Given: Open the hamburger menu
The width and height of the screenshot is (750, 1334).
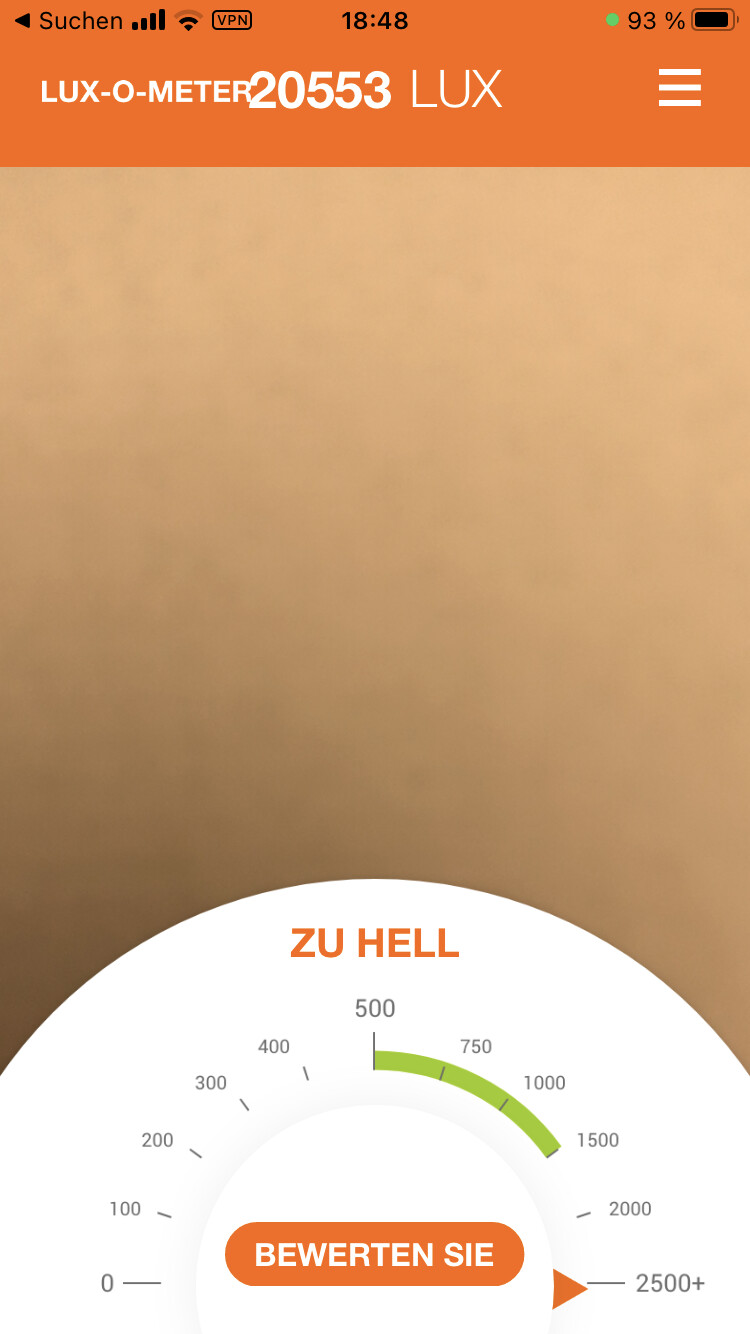Looking at the screenshot, I should pyautogui.click(x=680, y=89).
